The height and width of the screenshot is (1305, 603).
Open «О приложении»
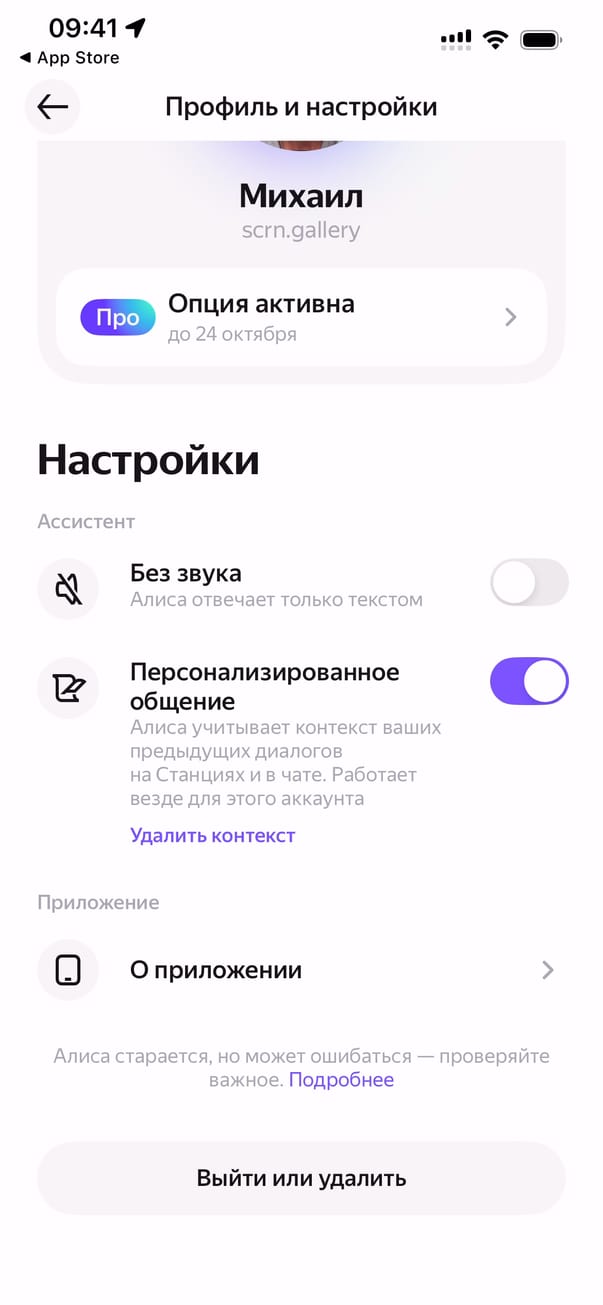(x=300, y=970)
